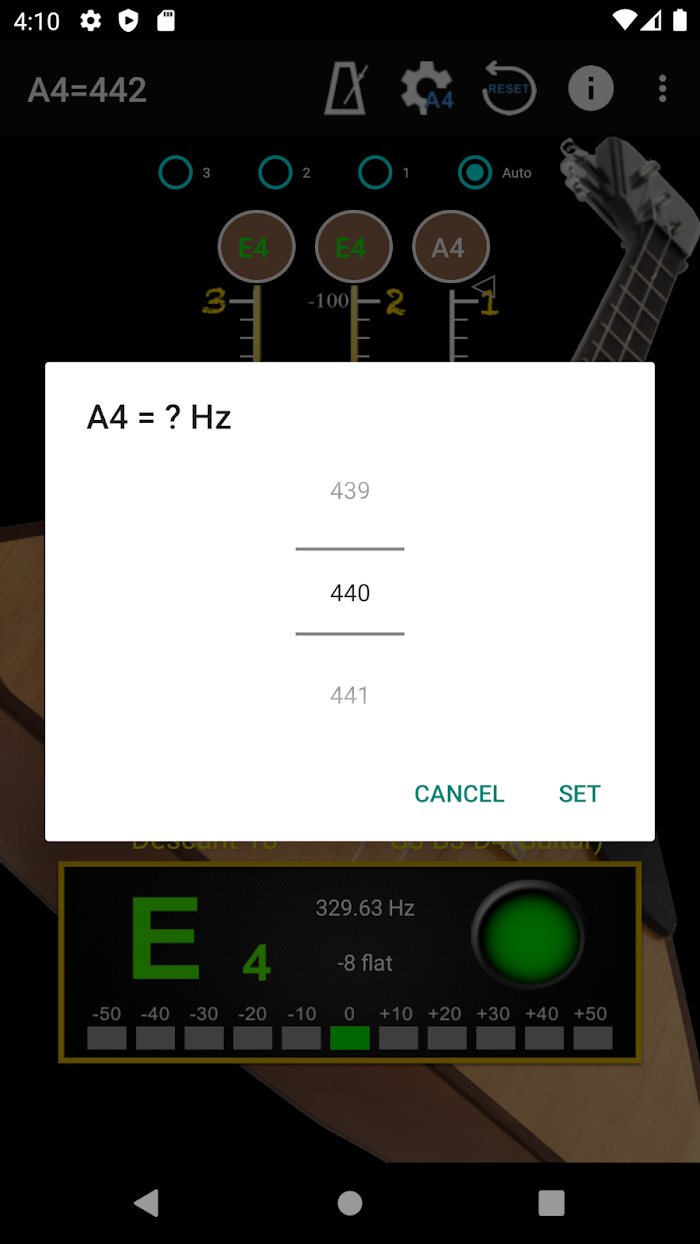Go back using the system back button

point(147,1203)
